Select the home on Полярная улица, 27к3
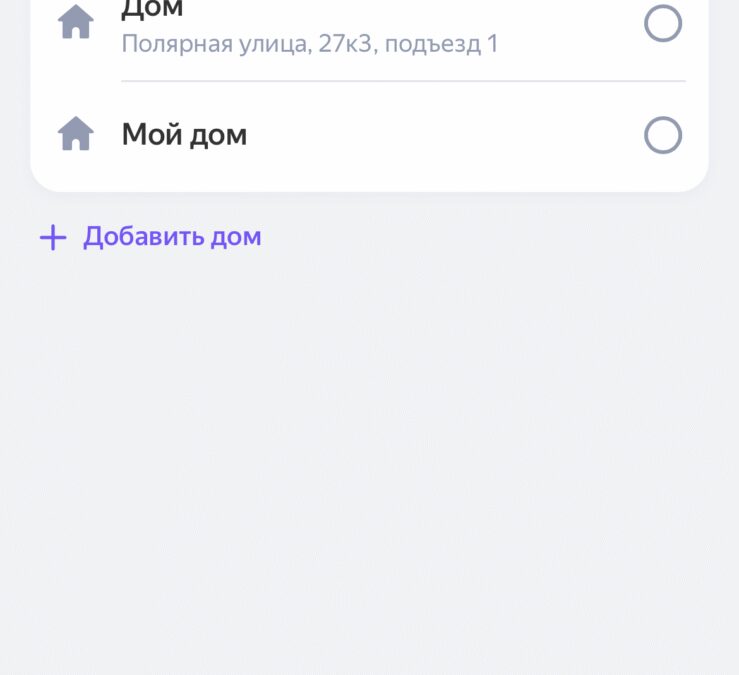This screenshot has width=739, height=675. click(662, 24)
